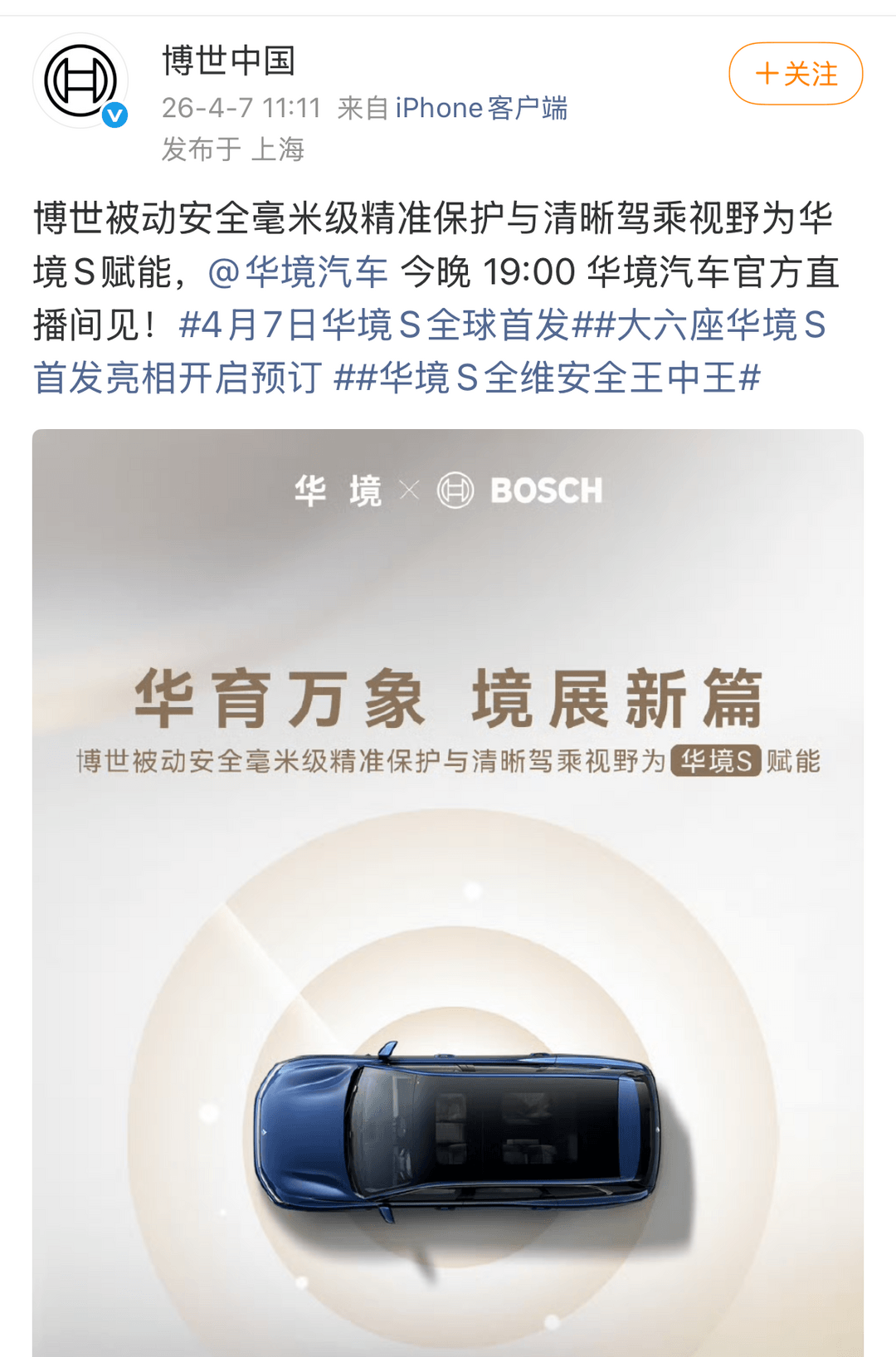The image size is (896, 1357).
Task: Visit the @华境汽车 mention
Action: (299, 272)
